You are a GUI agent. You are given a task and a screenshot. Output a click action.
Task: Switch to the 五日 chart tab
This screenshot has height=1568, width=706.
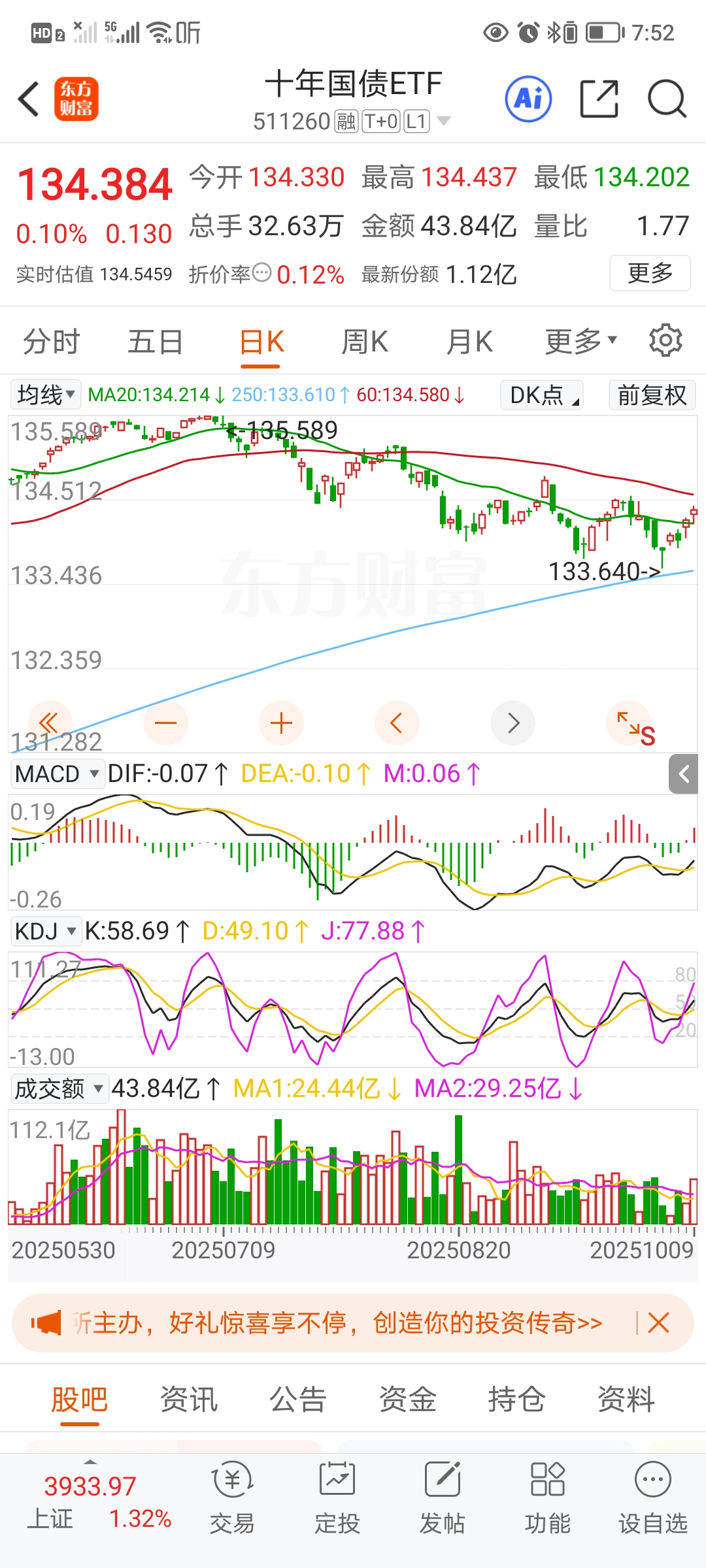155,342
